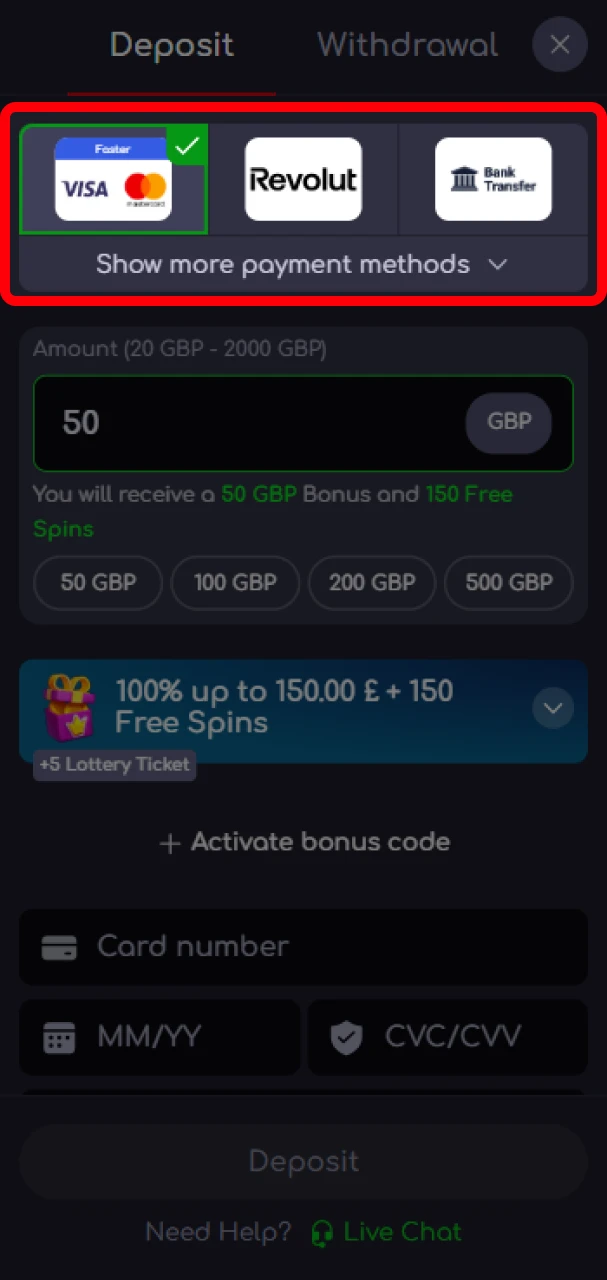Select the 50 GBP quick amount
Image resolution: width=607 pixels, height=1280 pixels.
(x=98, y=583)
